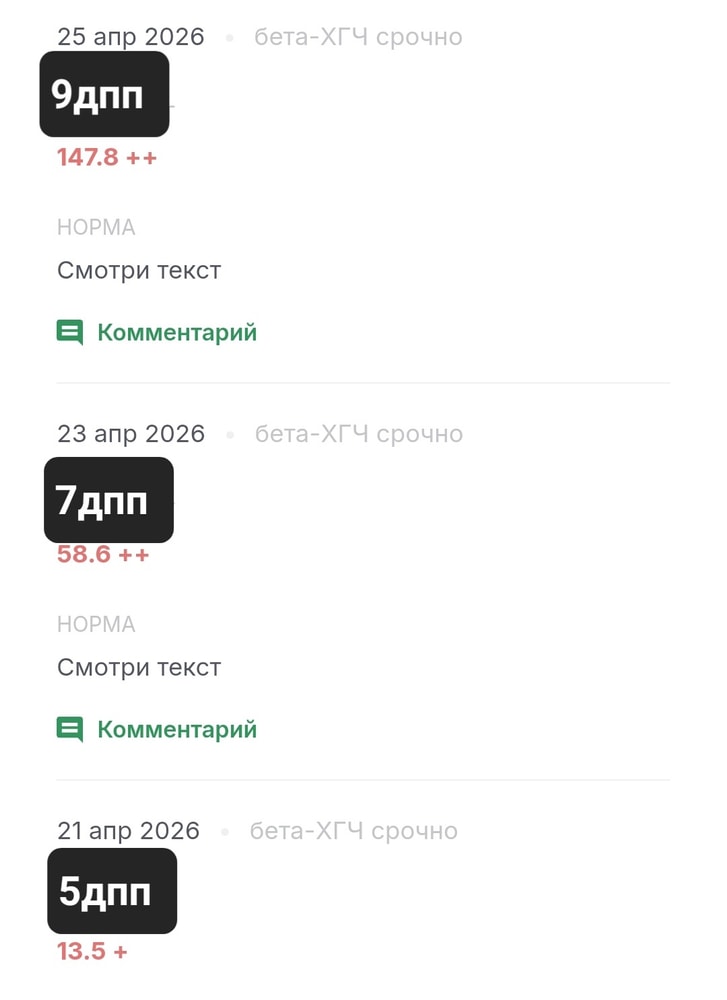Open Комментарий for the 25 апр 2026 result
The height and width of the screenshot is (1000, 727).
[x=157, y=332]
